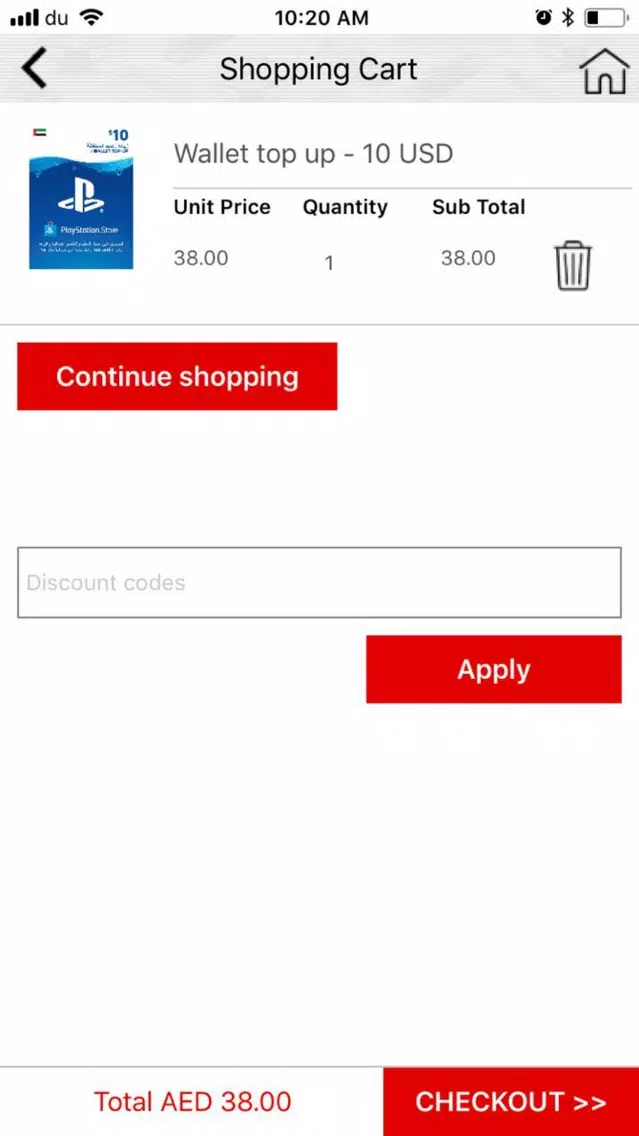Open the PlayStation wallet card image

point(81,198)
